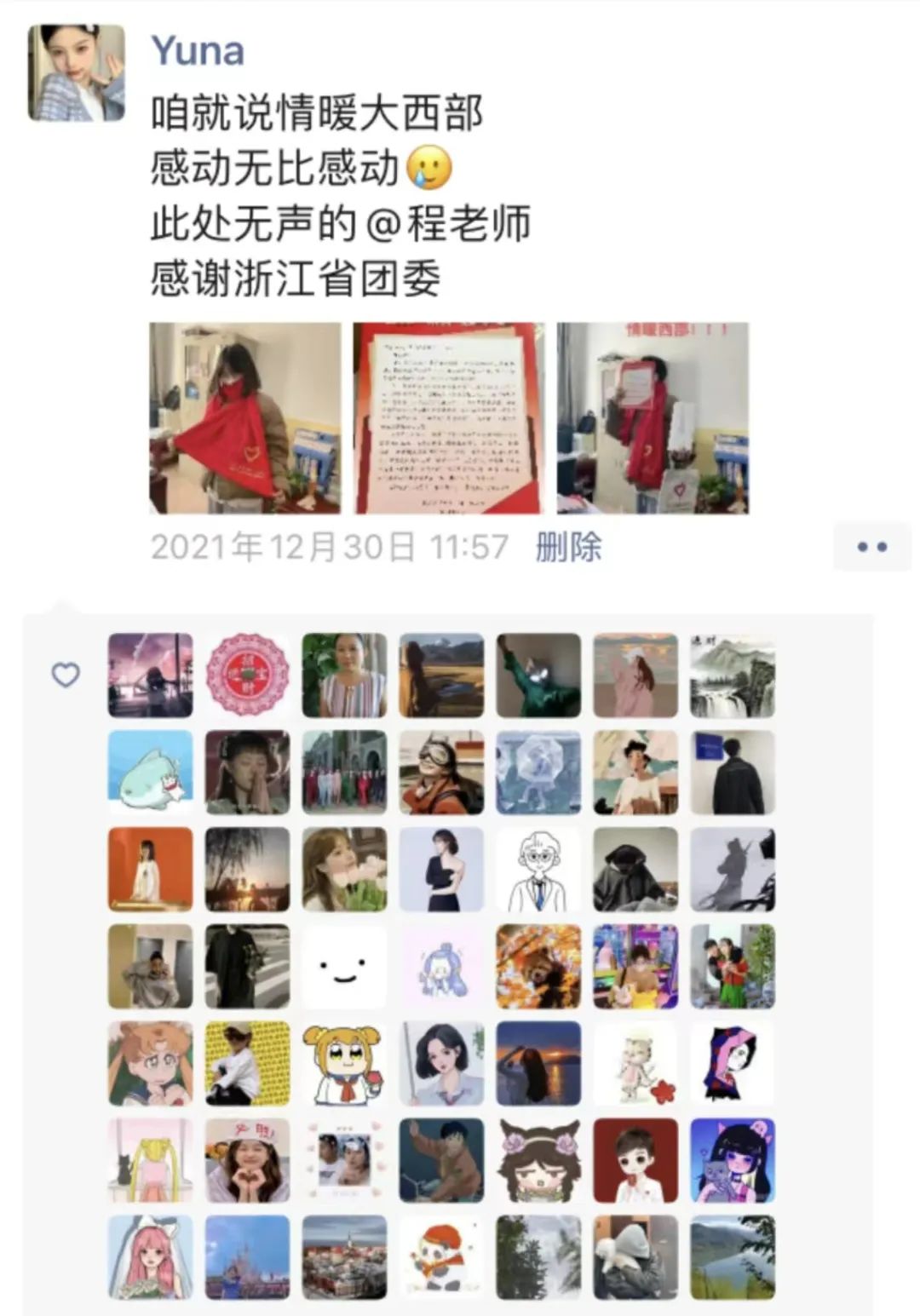Image resolution: width=920 pixels, height=1316 pixels.
Task: Open liker with blue shark plush avatar
Action: [x=151, y=772]
